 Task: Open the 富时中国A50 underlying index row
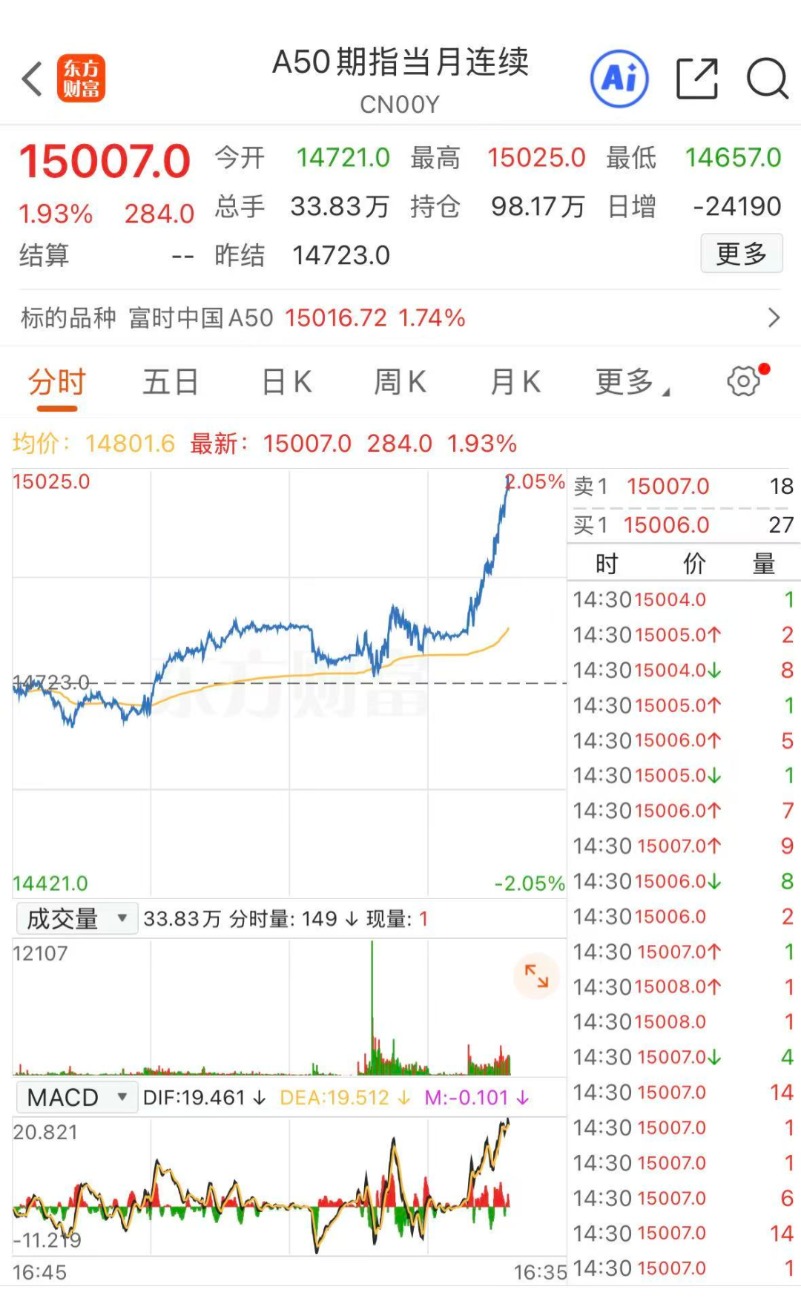(x=400, y=318)
